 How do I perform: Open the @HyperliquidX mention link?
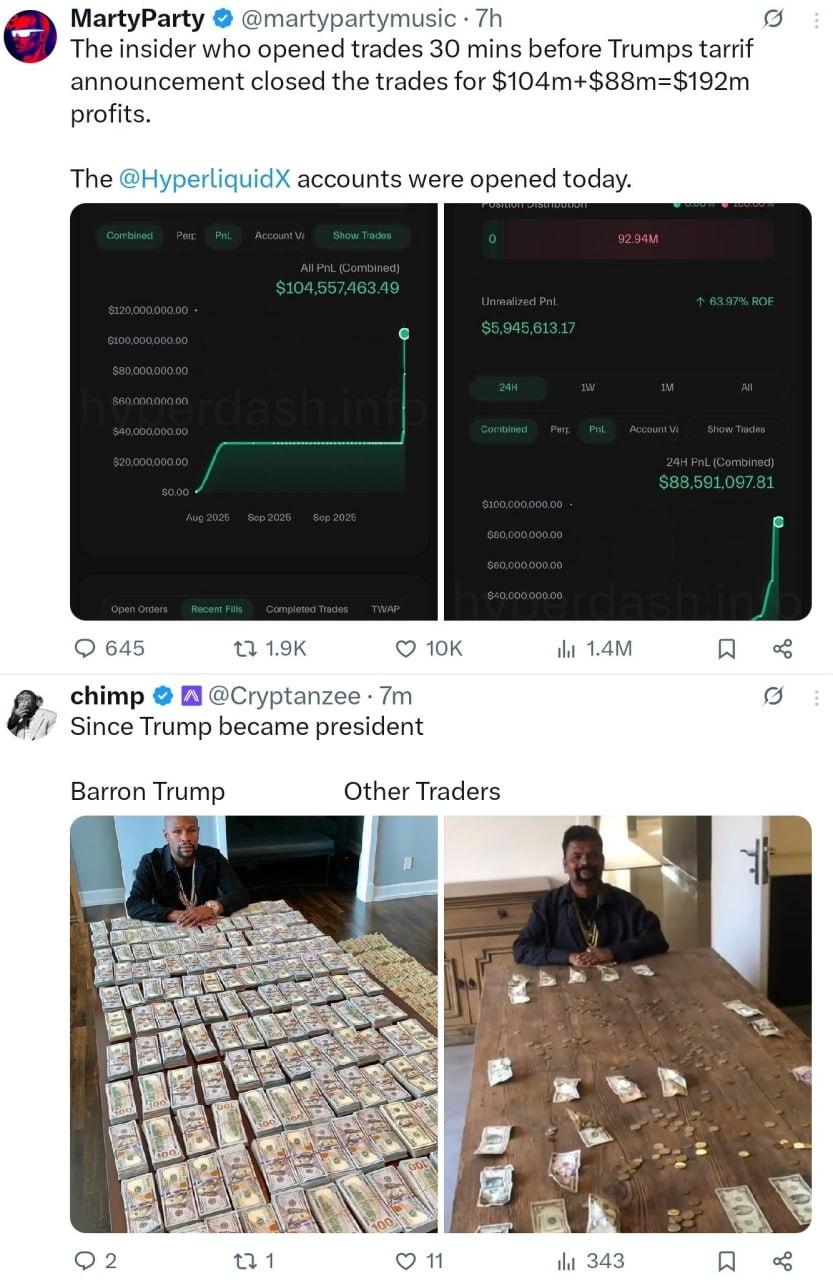click(x=204, y=179)
